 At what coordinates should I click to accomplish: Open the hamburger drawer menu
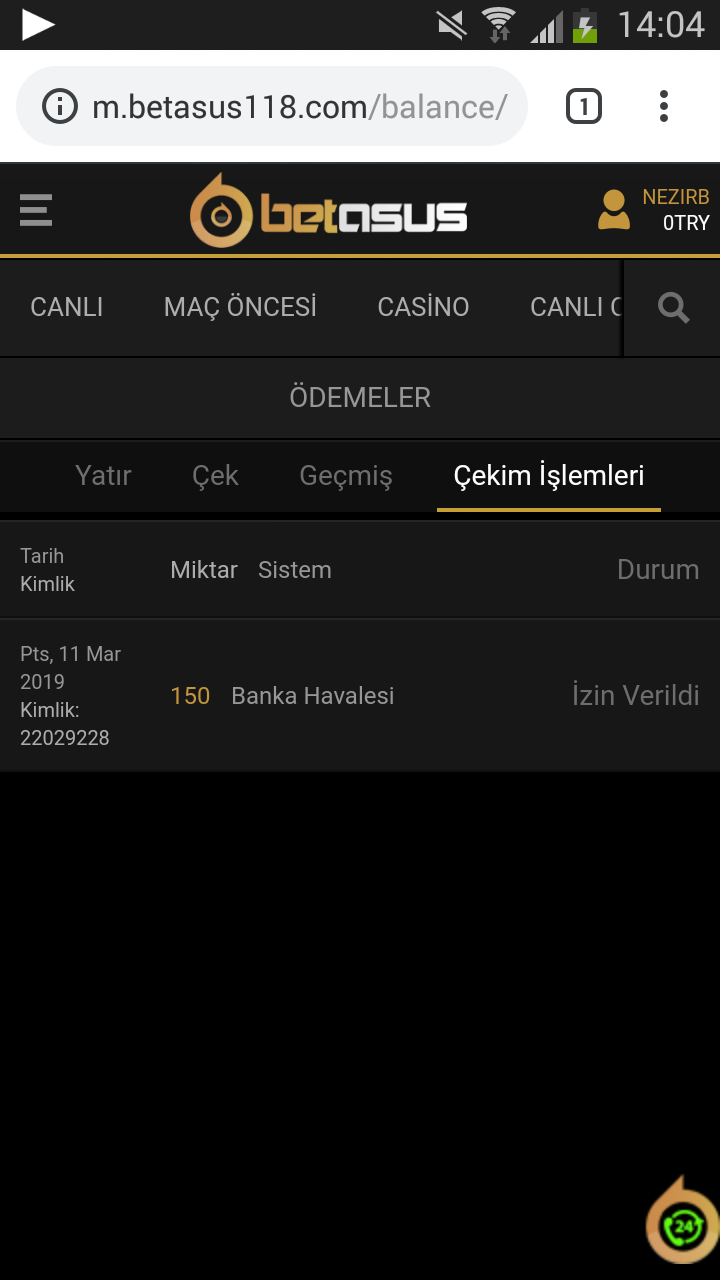[x=36, y=210]
